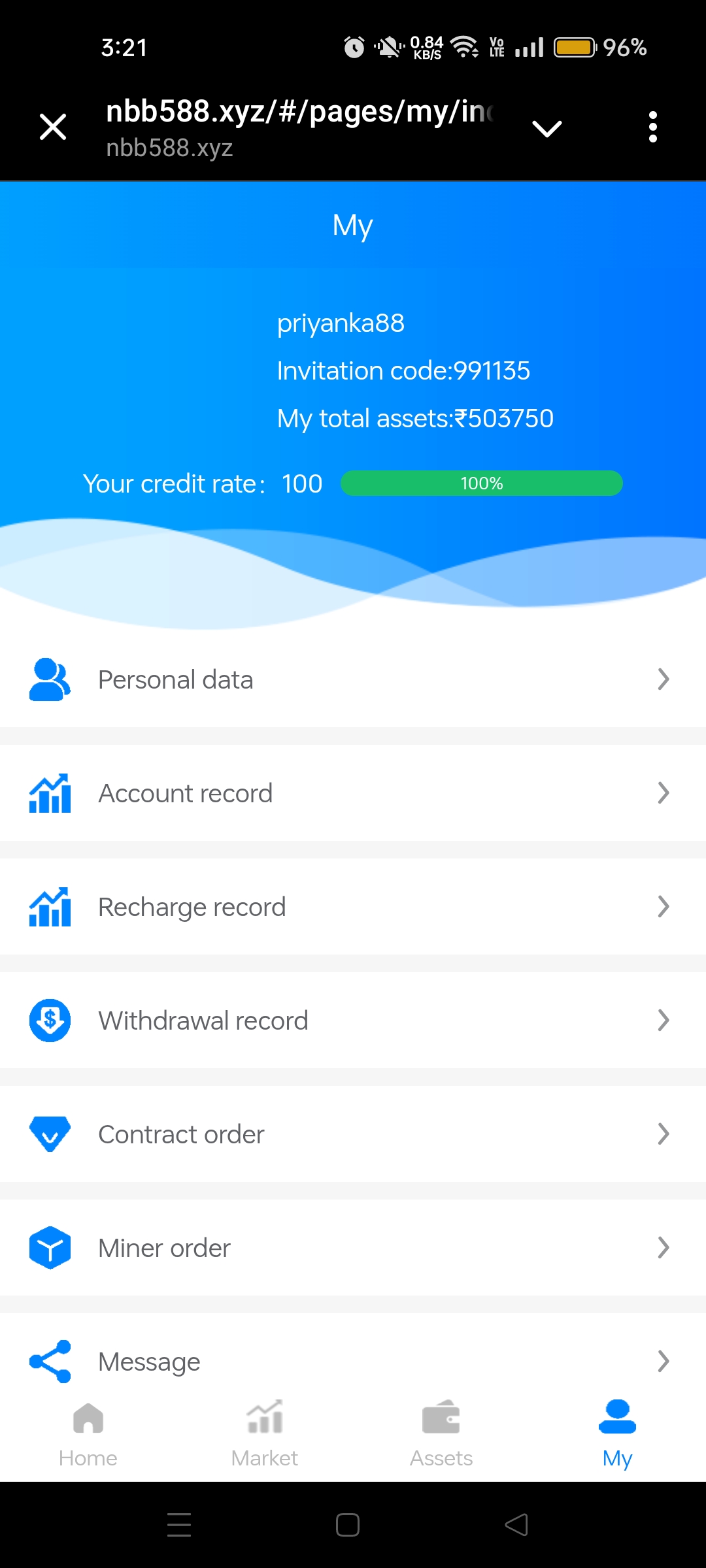Screen dimensions: 706x1568
Task: Open the browser overflow menu
Action: pyautogui.click(x=652, y=127)
